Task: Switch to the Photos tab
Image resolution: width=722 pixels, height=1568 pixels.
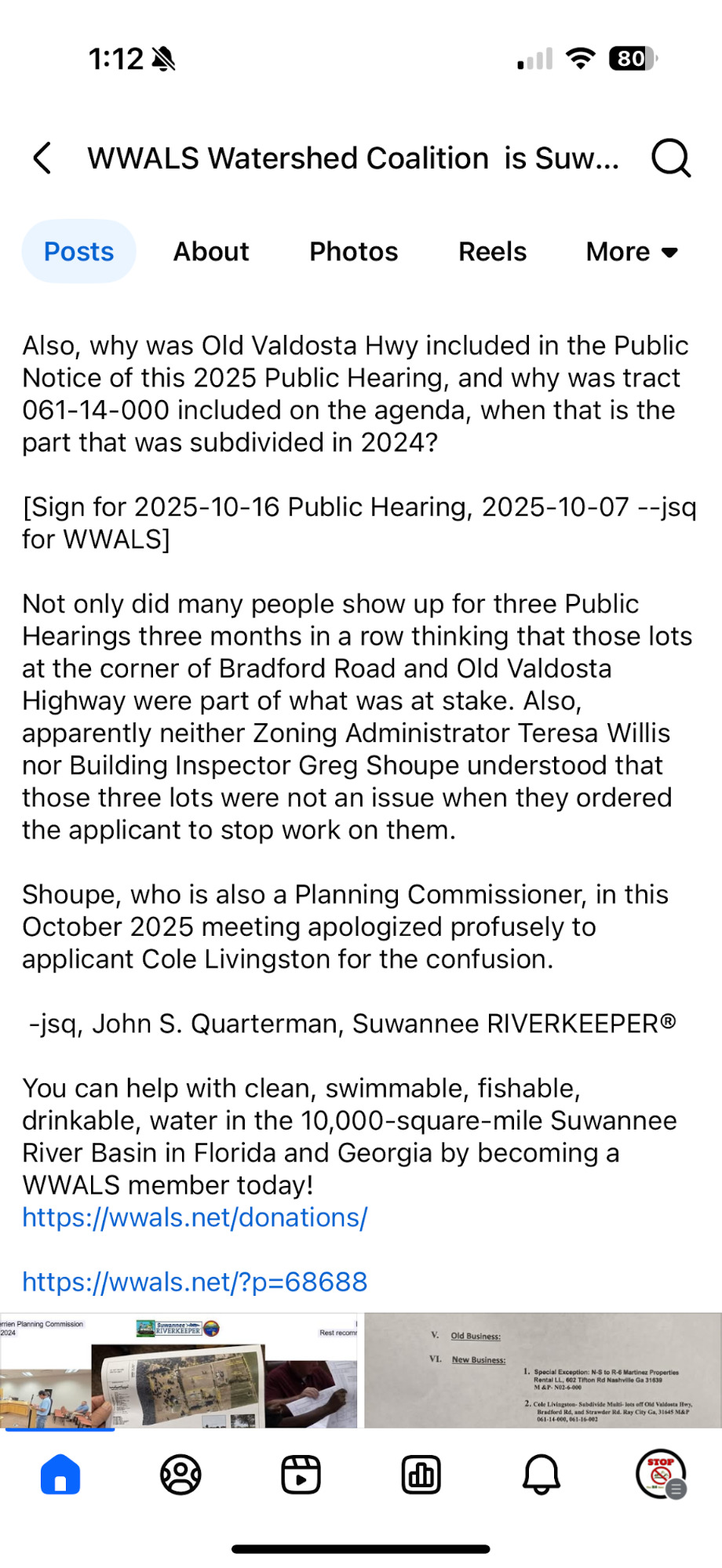Action: click(353, 252)
